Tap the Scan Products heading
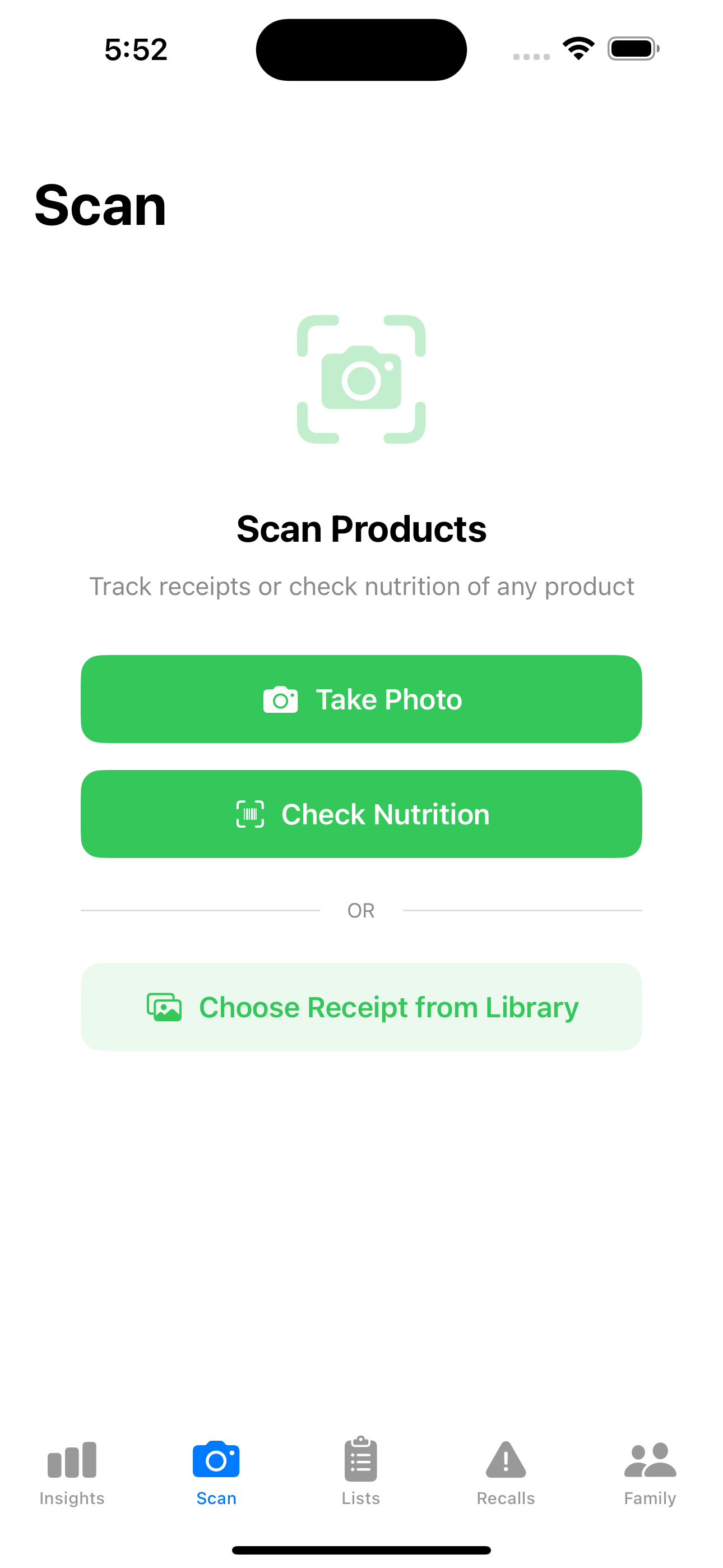 361,528
